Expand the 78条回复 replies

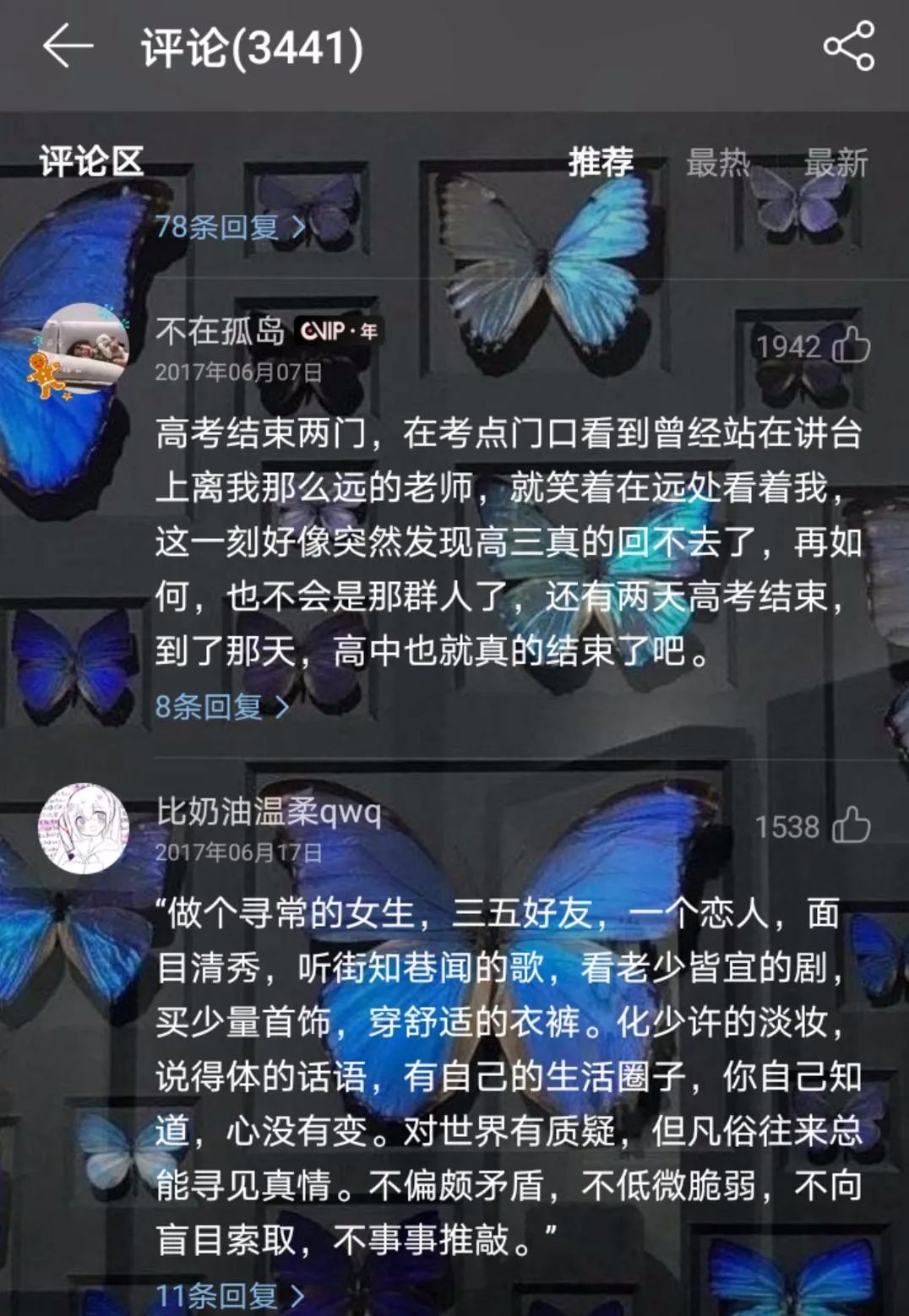tap(230, 226)
